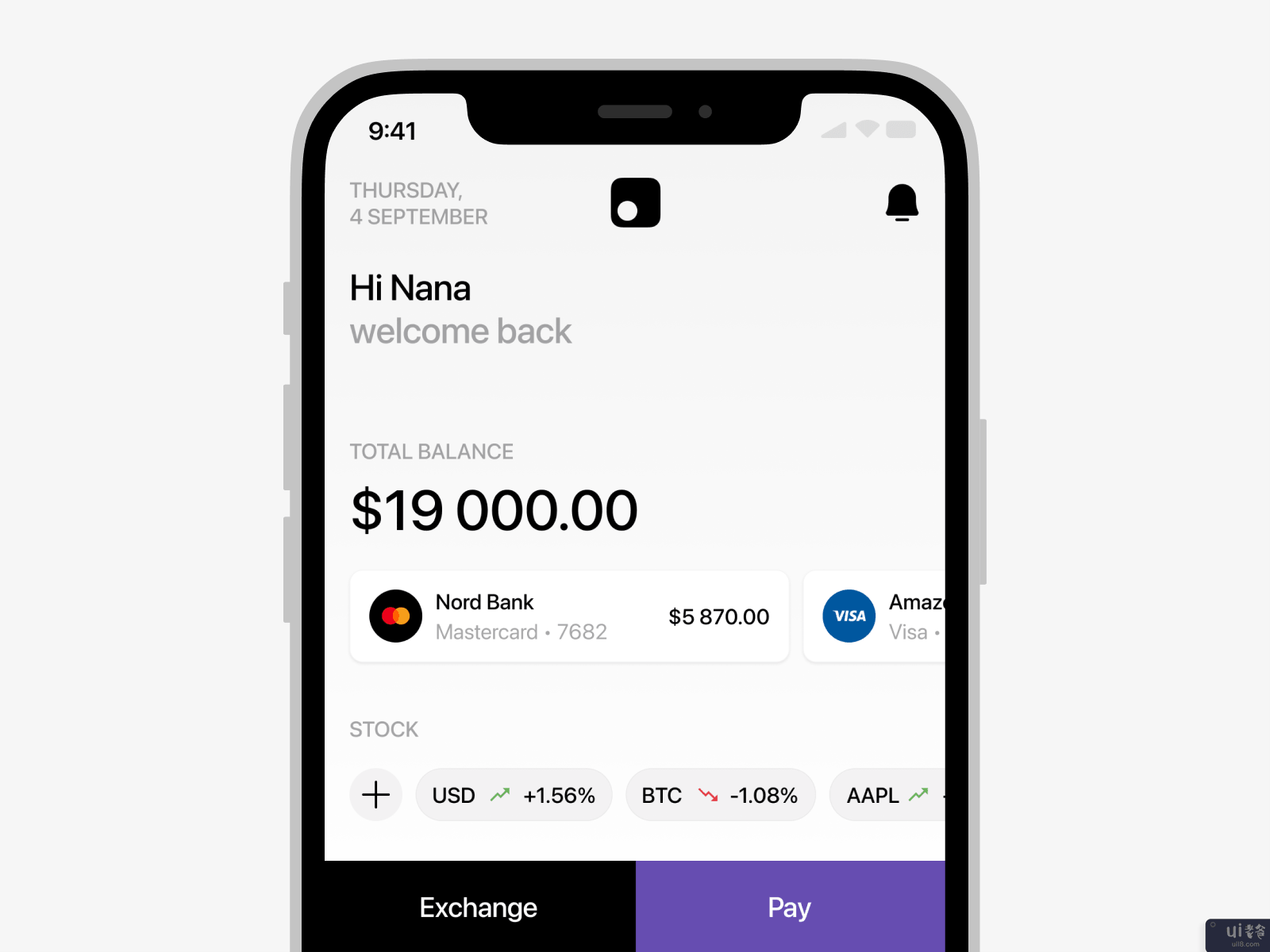This screenshot has height=952, width=1270.
Task: Open the Nord Bank Mastercard card
Action: point(569,616)
